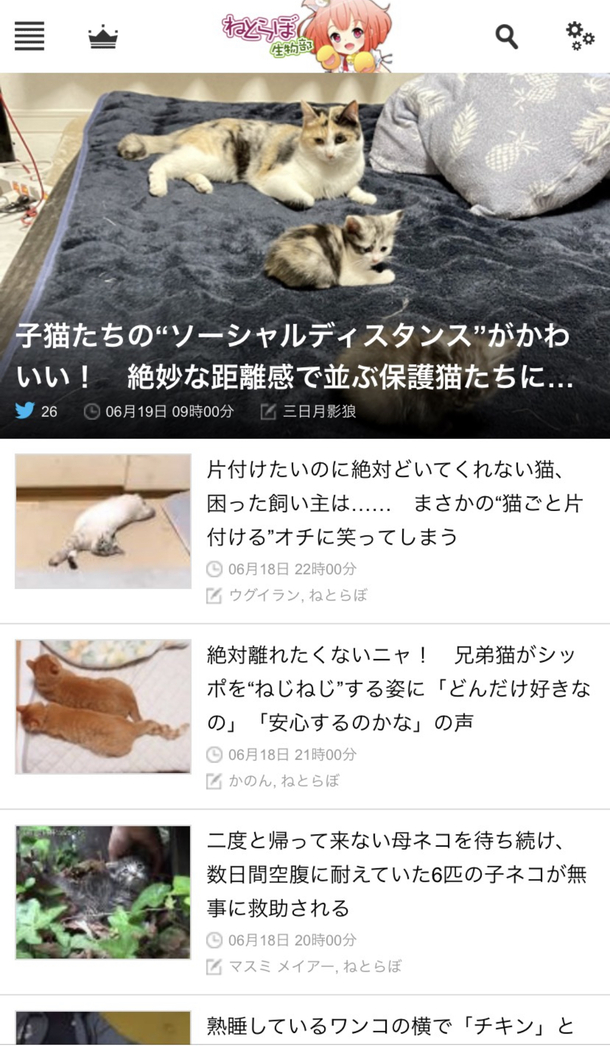Open the crown ranking icon
This screenshot has height=1046, width=610.
(103, 37)
